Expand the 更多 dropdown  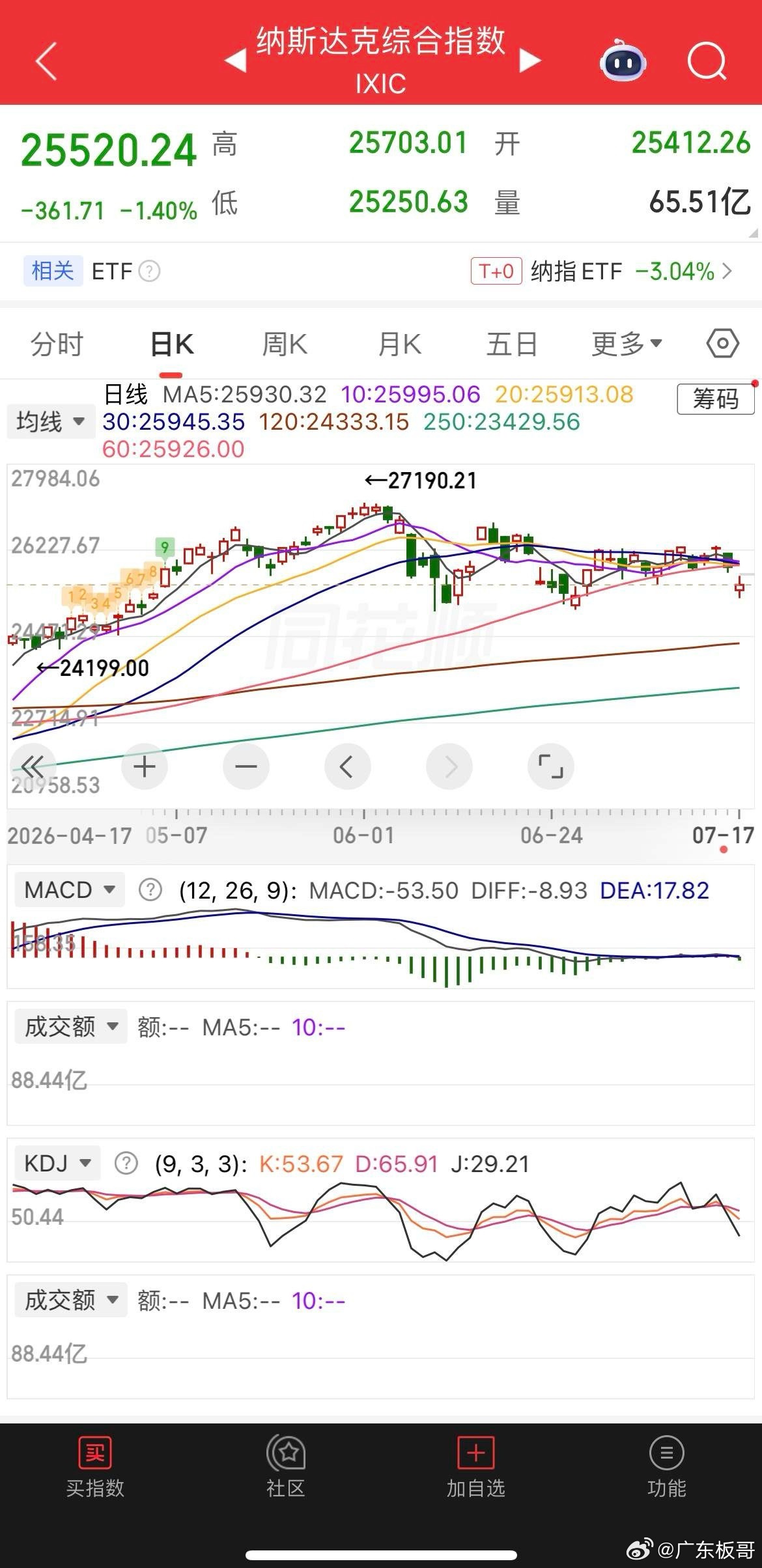[x=627, y=344]
